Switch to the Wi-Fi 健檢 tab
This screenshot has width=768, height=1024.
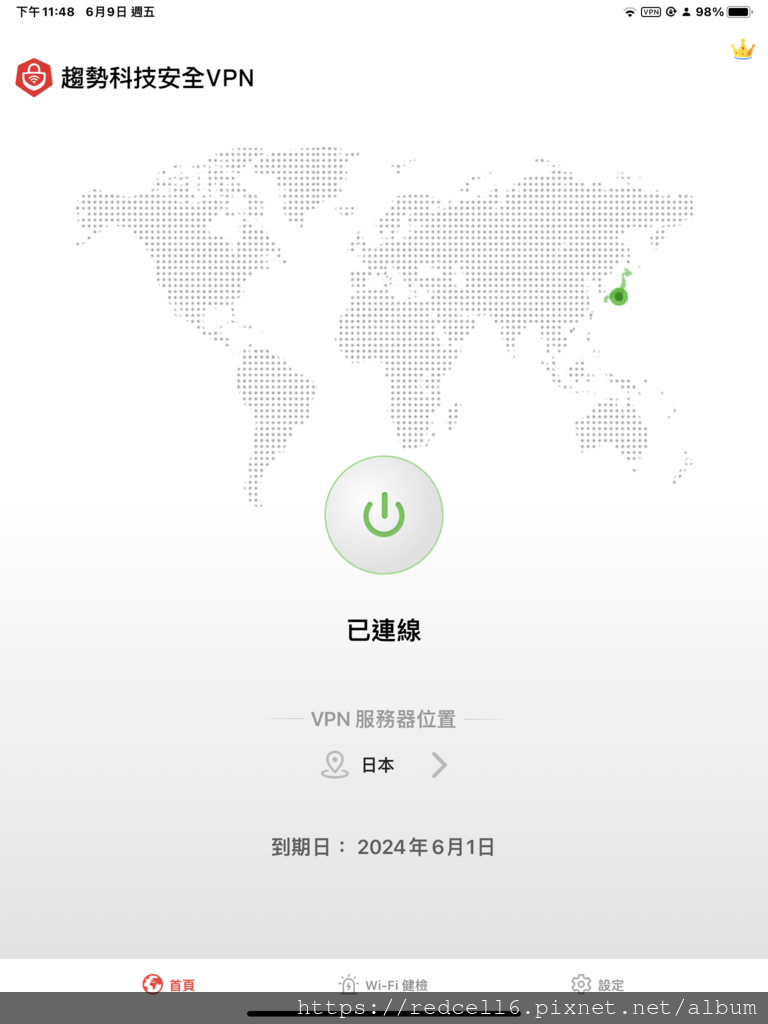coord(384,984)
